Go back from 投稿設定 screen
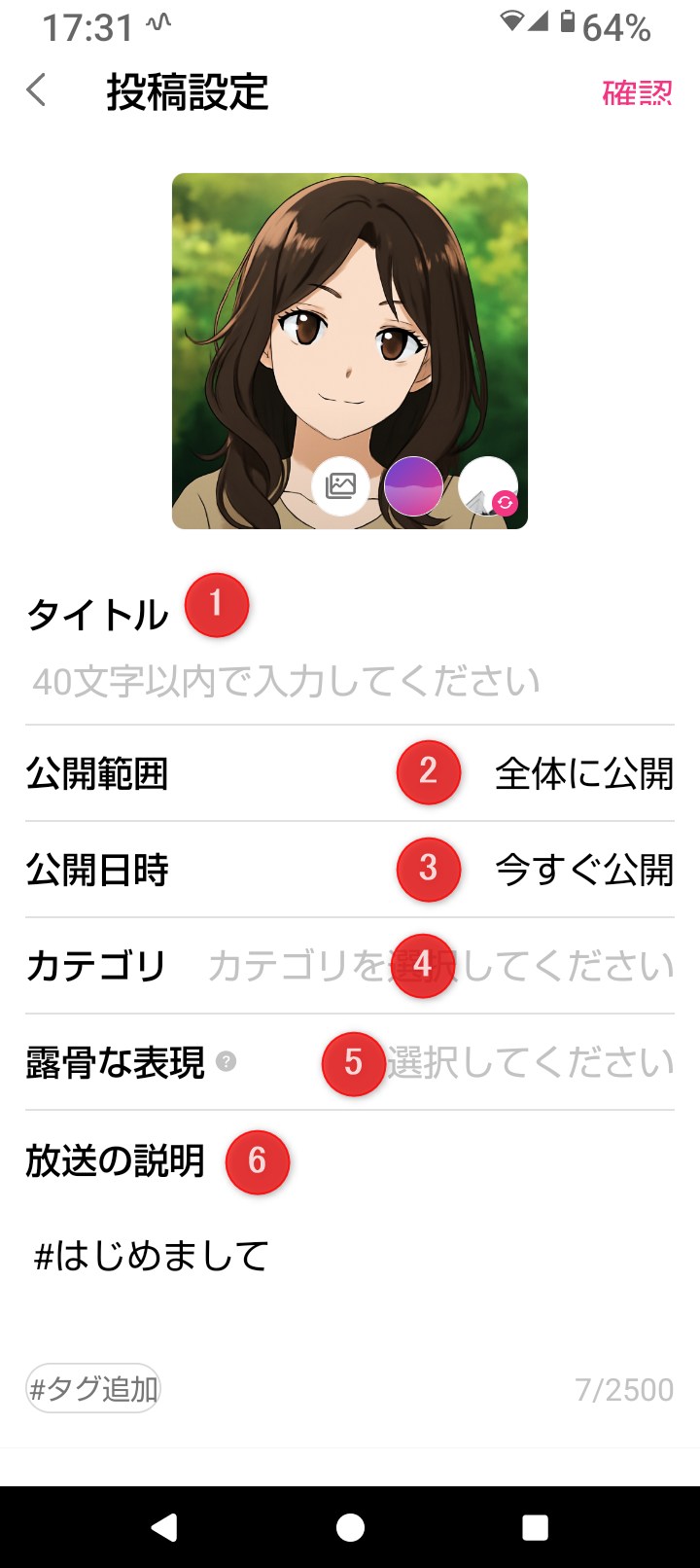The height and width of the screenshot is (1568, 700). tap(37, 91)
